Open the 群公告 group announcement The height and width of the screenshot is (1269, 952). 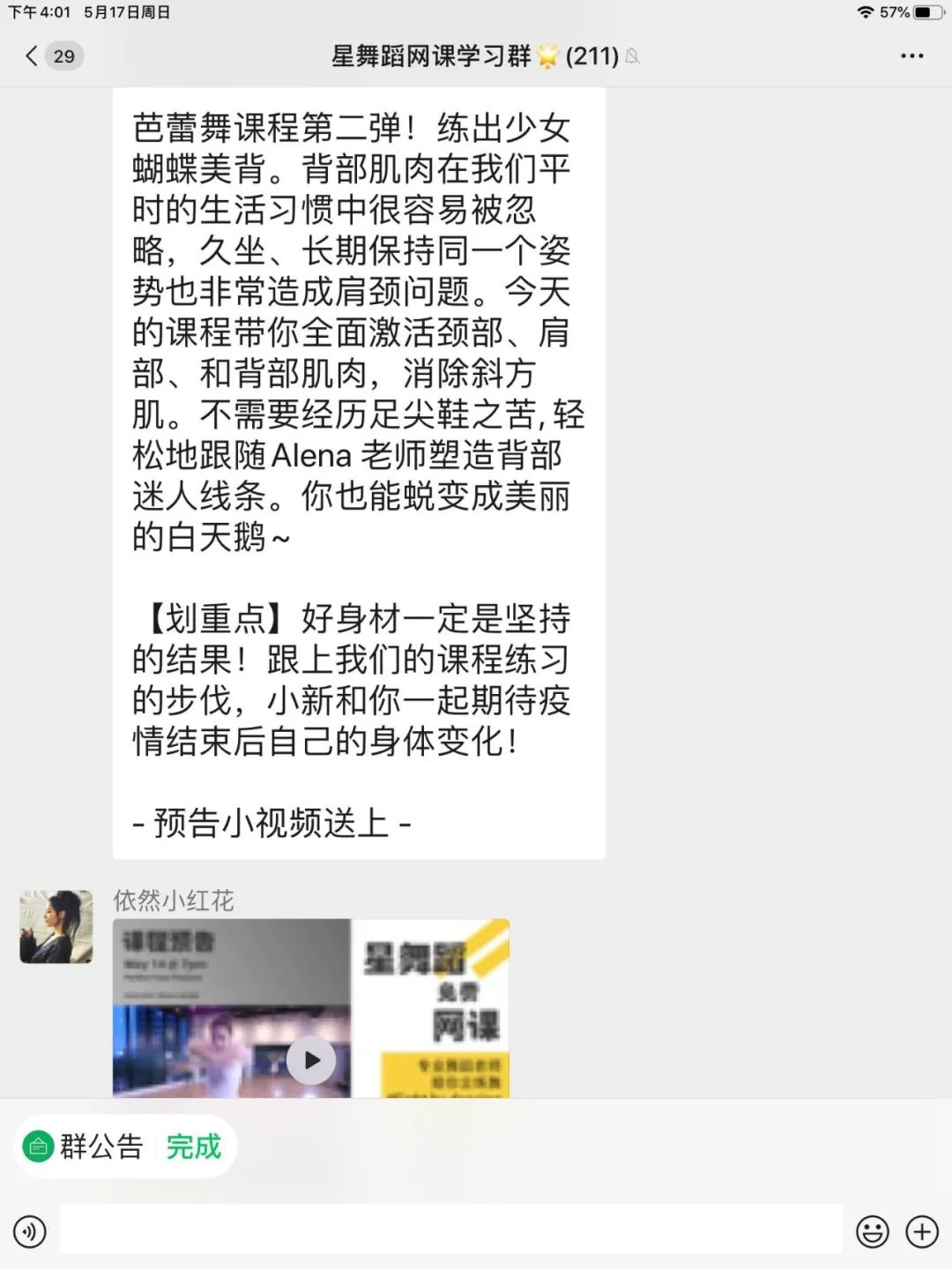point(86,1146)
